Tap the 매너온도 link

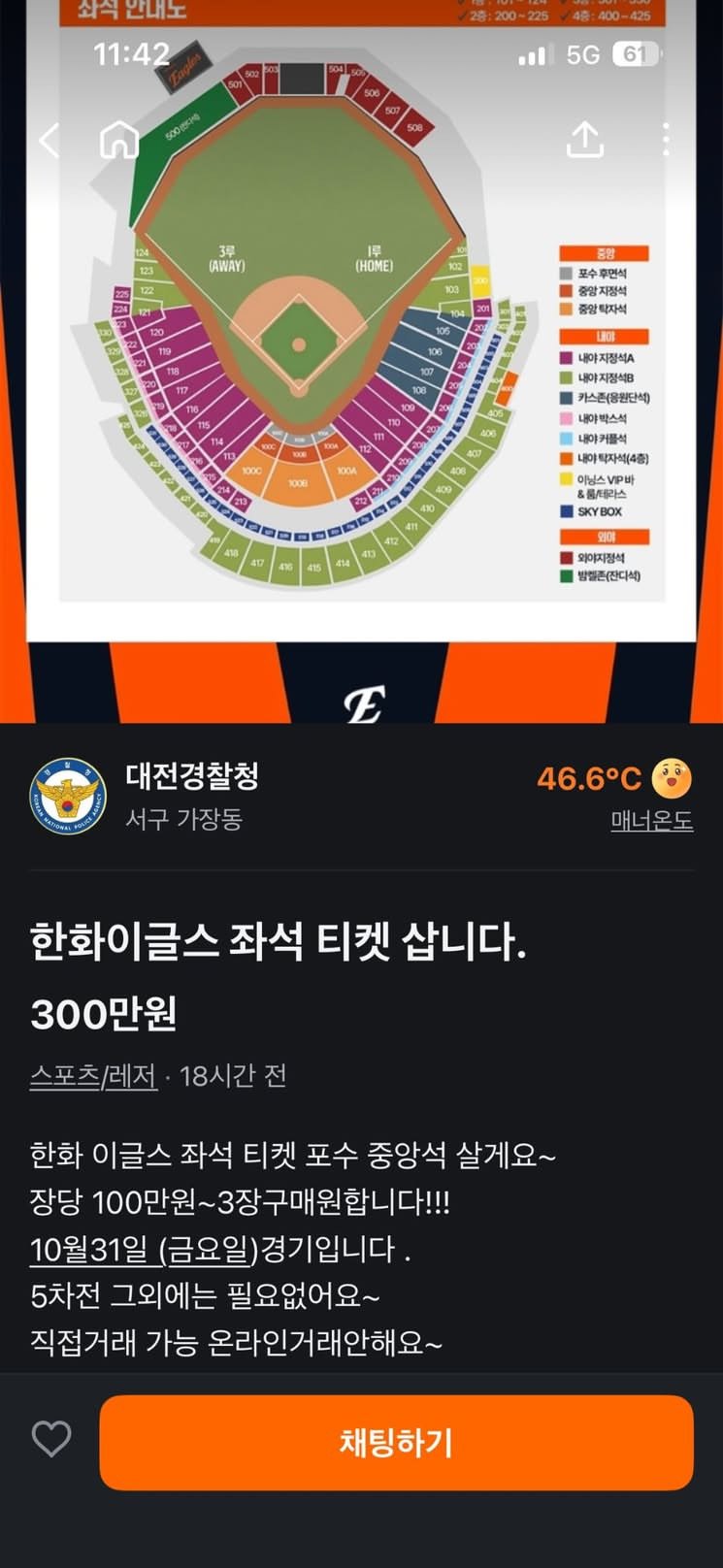651,821
